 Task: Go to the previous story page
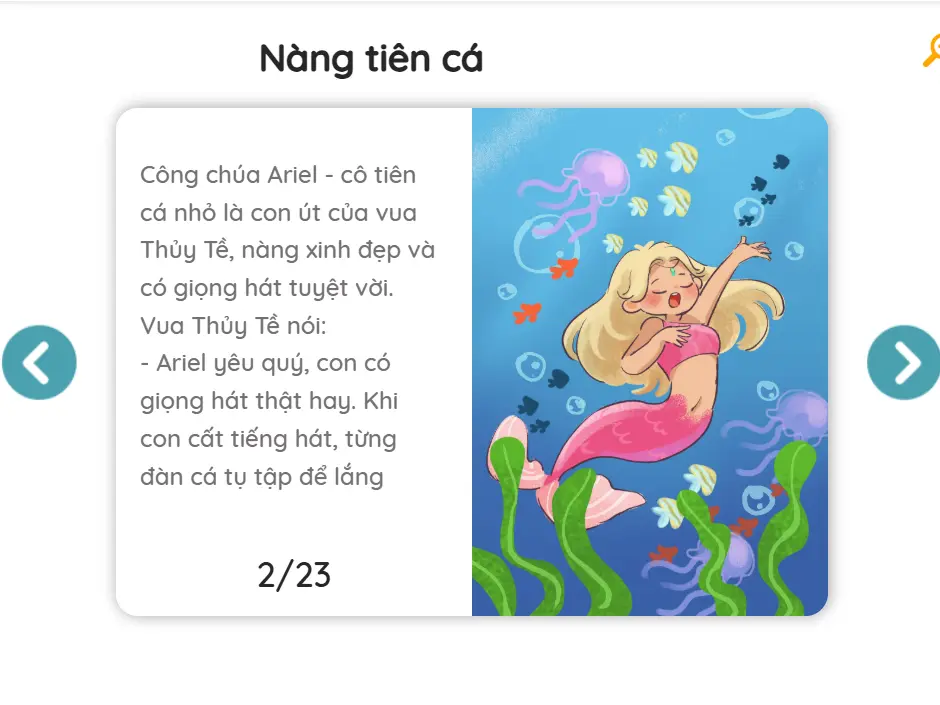pyautogui.click(x=39, y=362)
